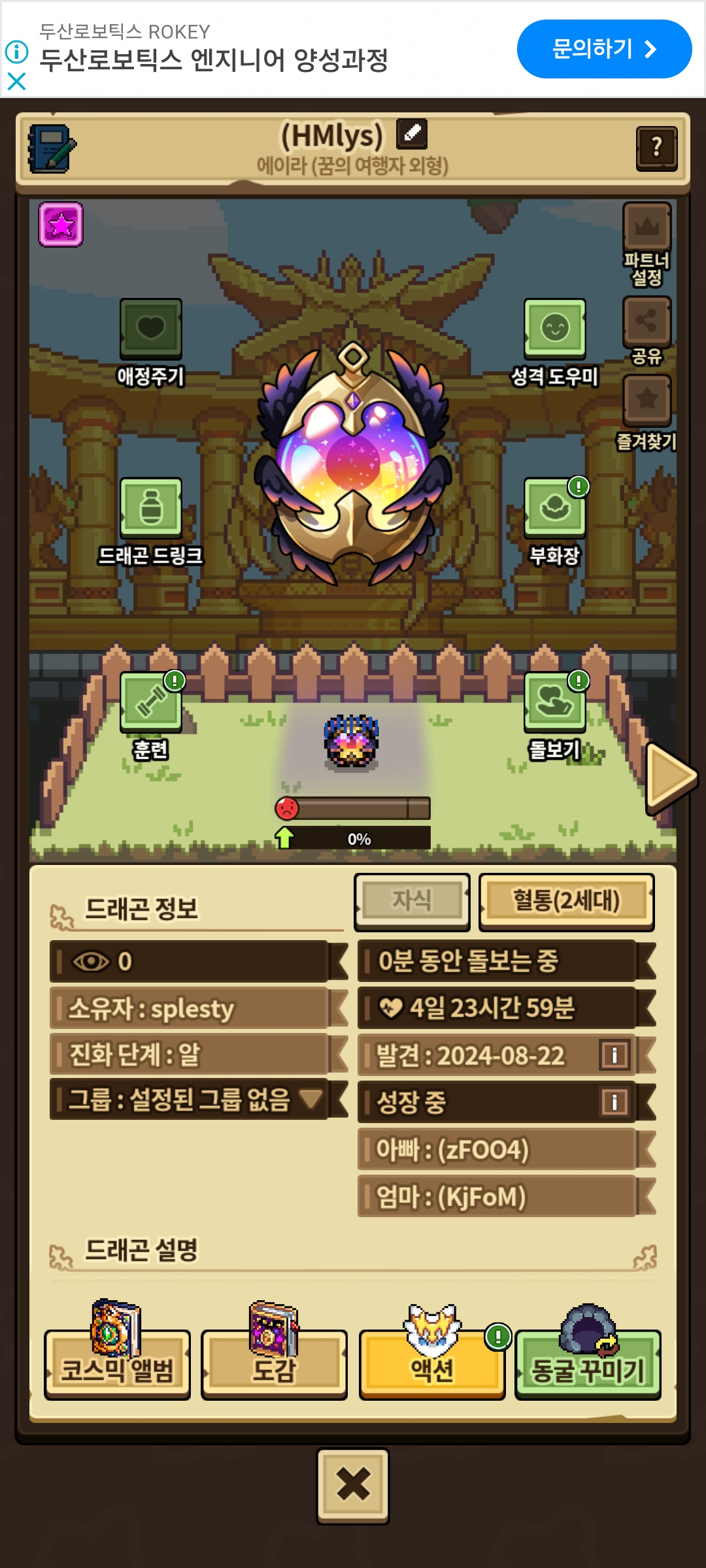The width and height of the screenshot is (706, 1568).
Task: Close the dragon screen with X
Action: [x=353, y=1486]
